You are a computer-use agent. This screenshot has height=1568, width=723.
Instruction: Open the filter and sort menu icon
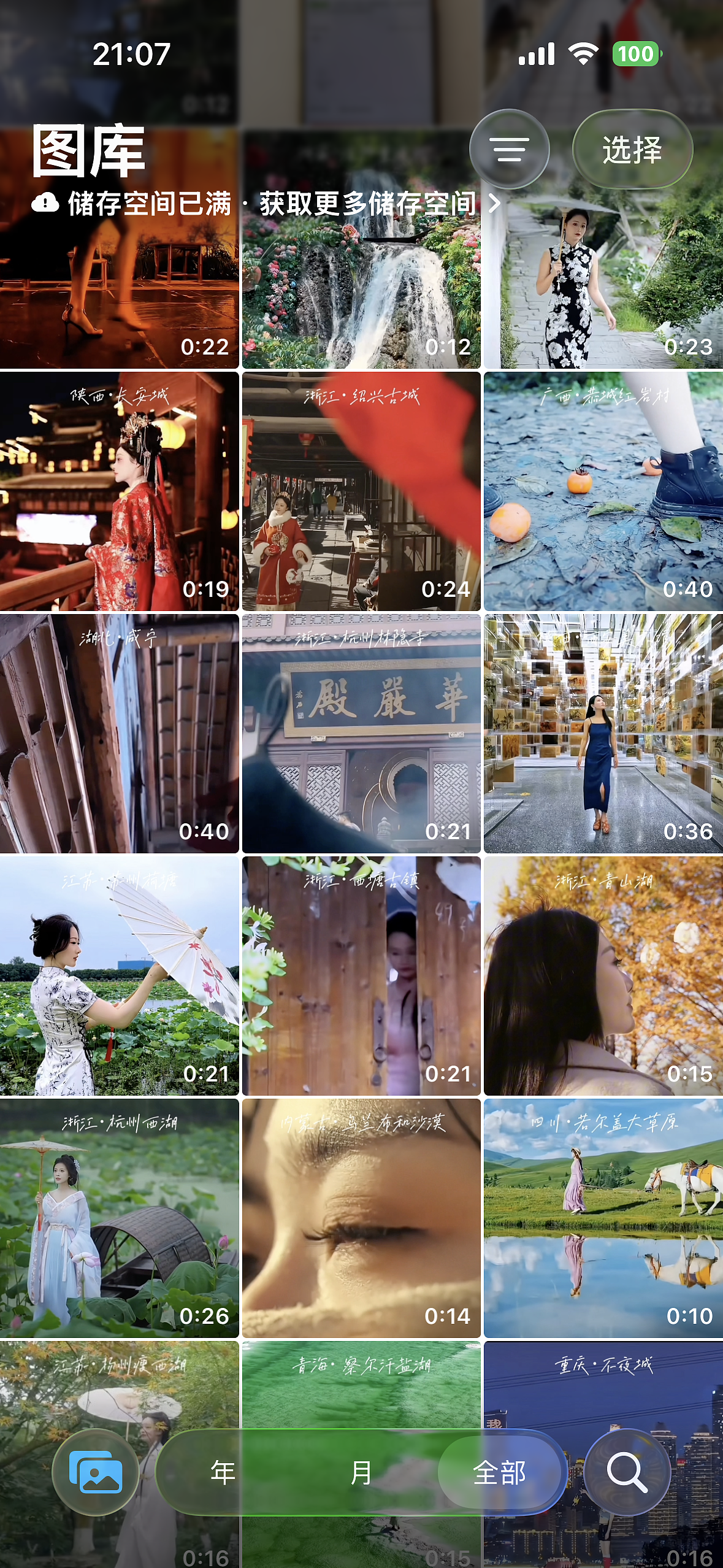tap(510, 149)
